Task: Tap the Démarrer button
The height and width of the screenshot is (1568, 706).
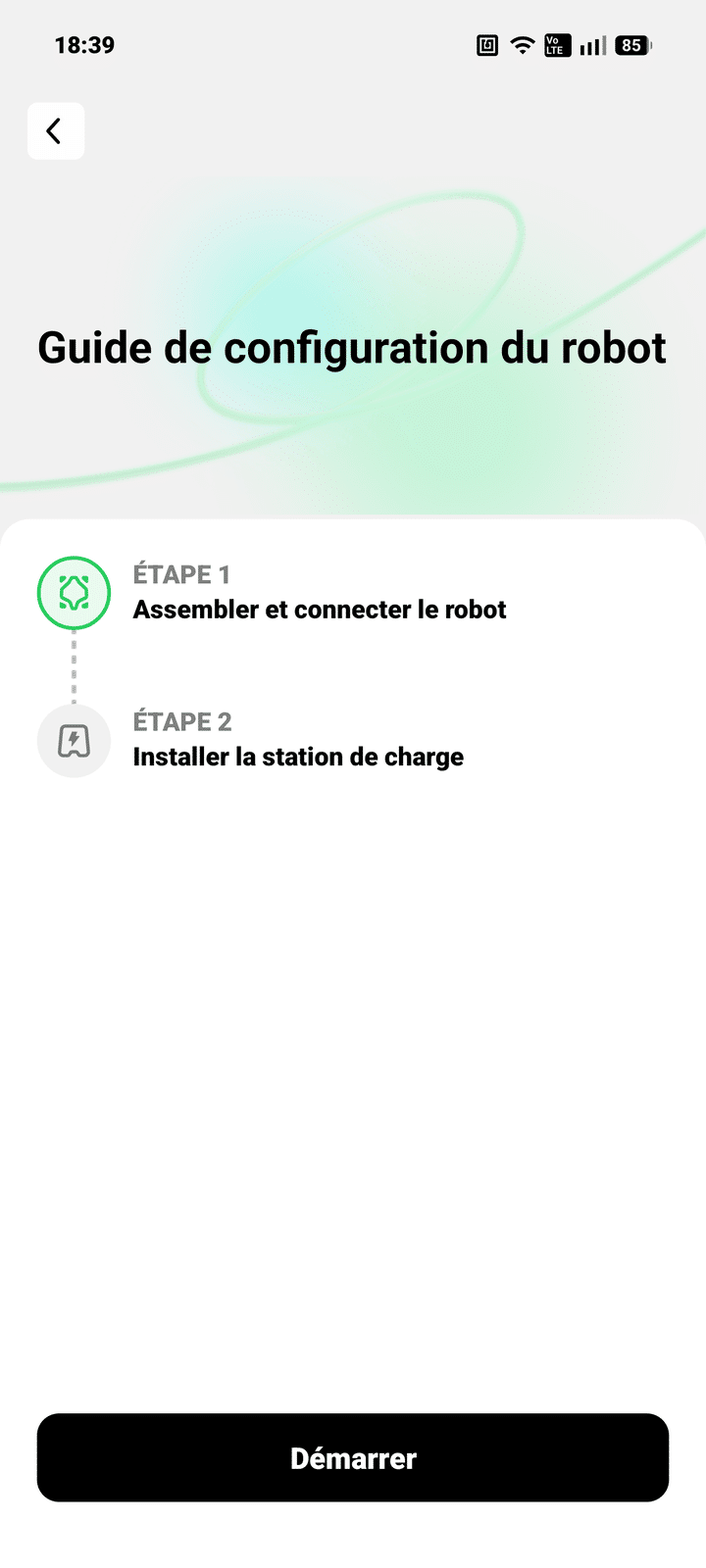Action: (353, 1457)
